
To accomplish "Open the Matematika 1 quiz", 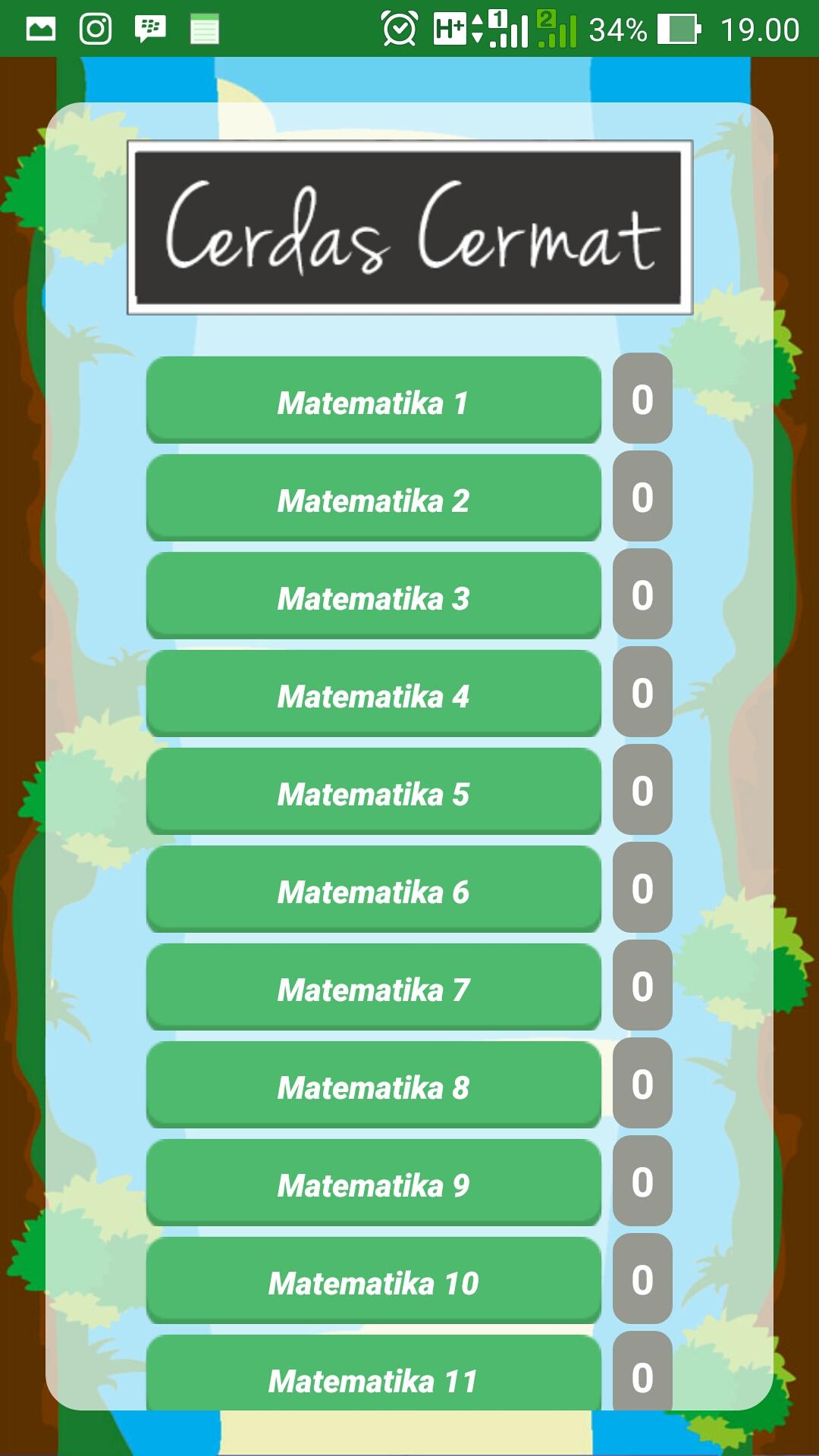I will point(373,400).
